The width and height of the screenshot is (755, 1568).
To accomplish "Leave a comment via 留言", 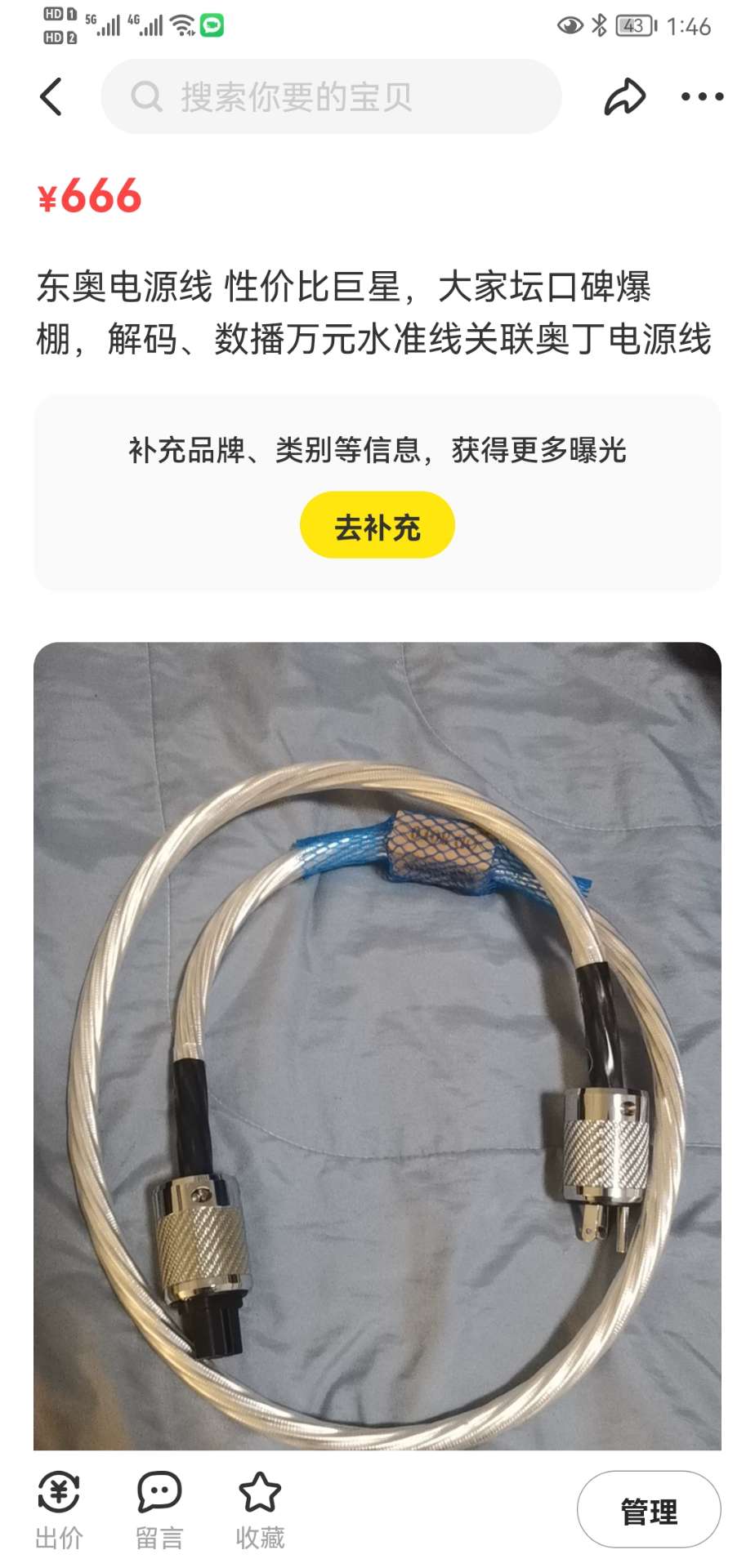I will (159, 1509).
